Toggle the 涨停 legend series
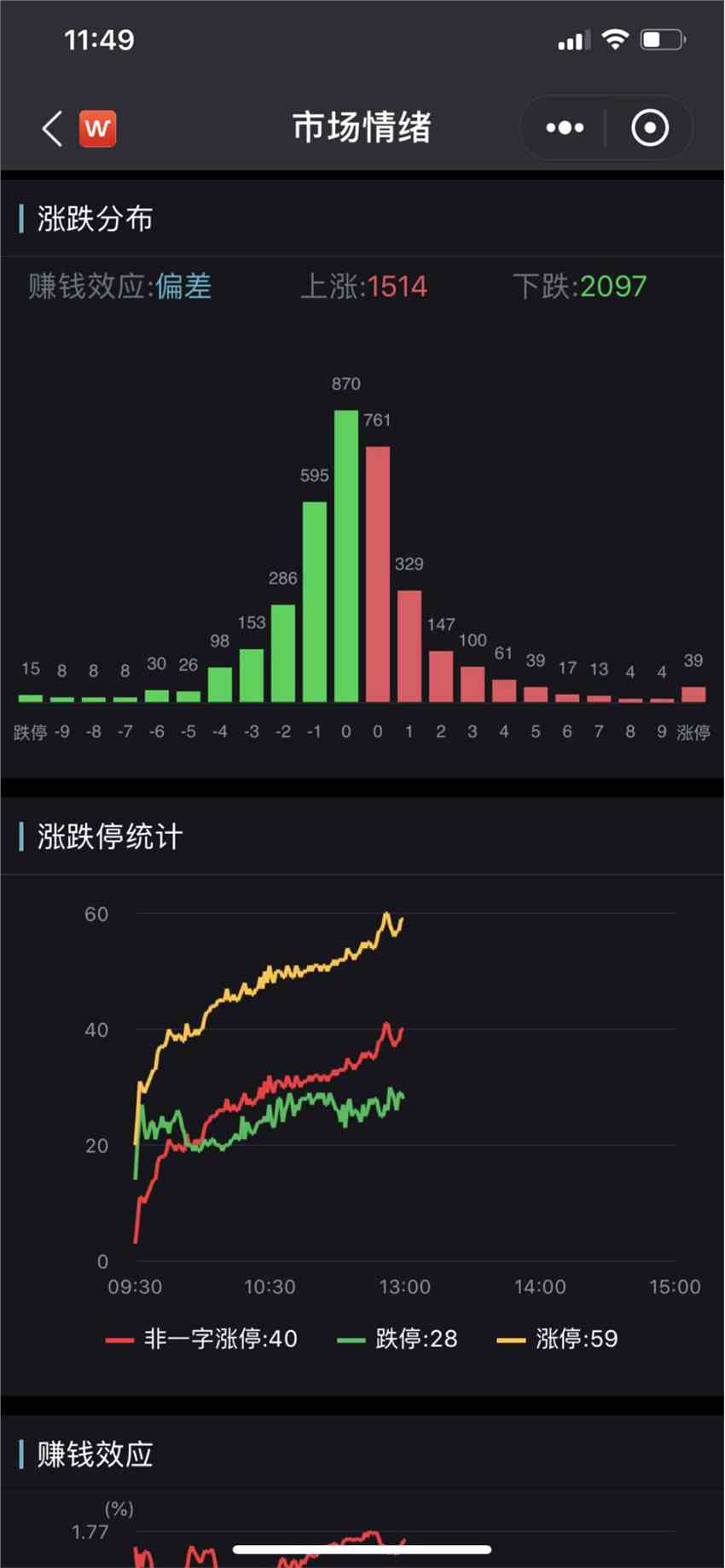Image resolution: width=725 pixels, height=1568 pixels. [x=558, y=1339]
